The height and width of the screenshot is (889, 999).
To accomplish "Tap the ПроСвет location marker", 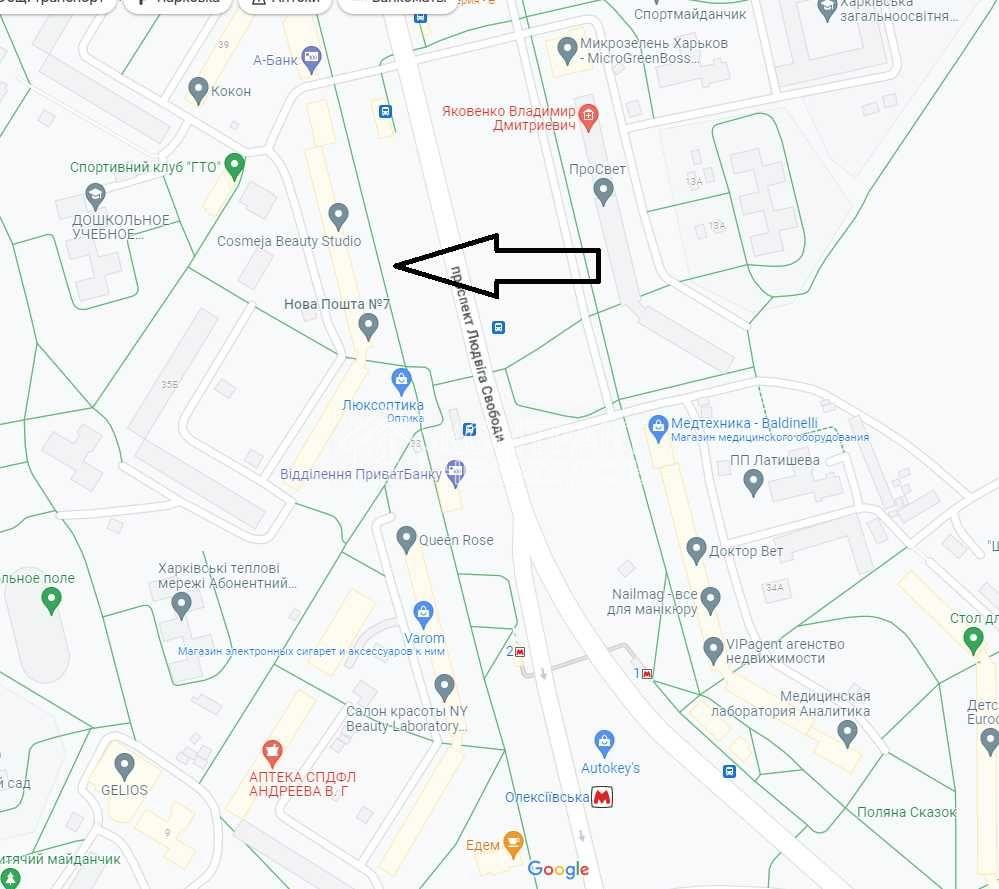I will pyautogui.click(x=603, y=190).
